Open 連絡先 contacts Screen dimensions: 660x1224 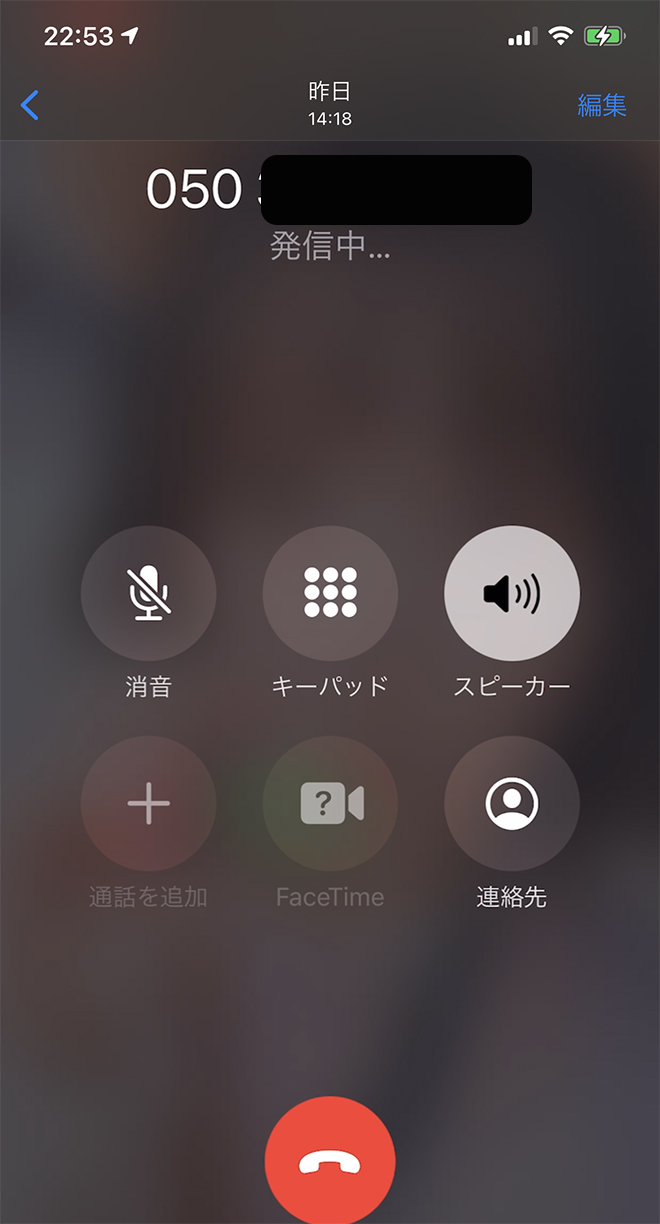512,803
